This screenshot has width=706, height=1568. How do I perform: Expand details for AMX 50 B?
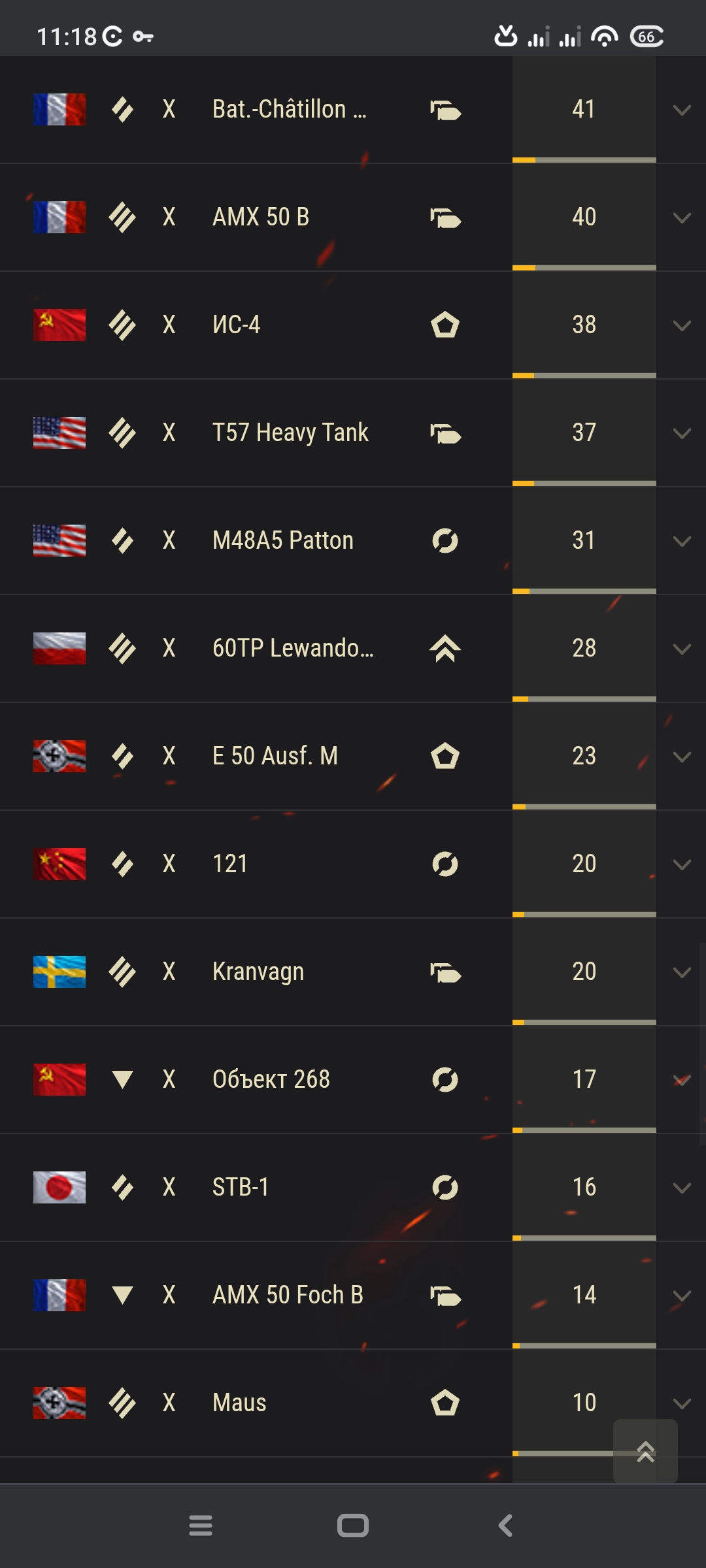coord(682,218)
